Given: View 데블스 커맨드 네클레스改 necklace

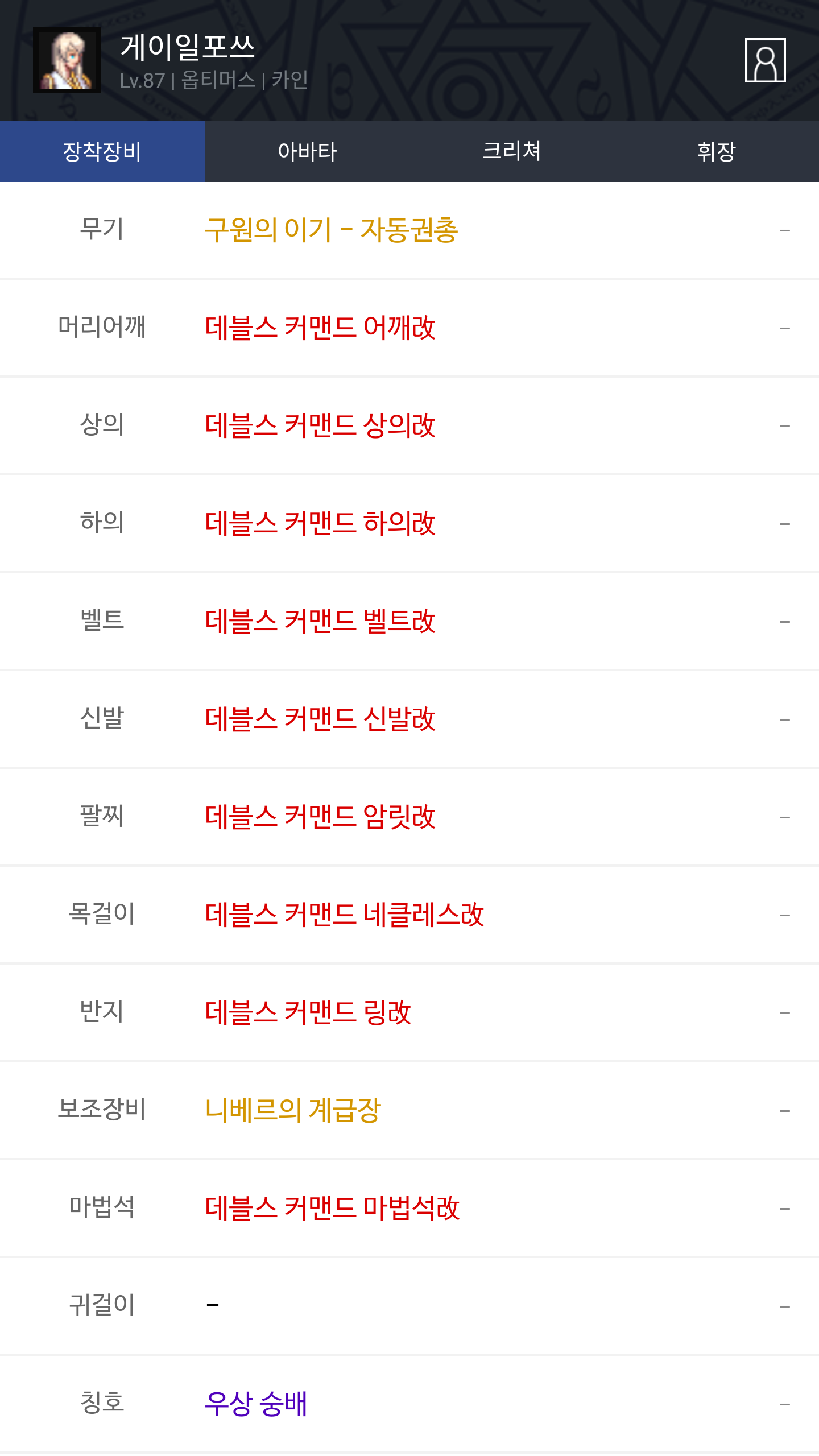Looking at the screenshot, I should (345, 915).
